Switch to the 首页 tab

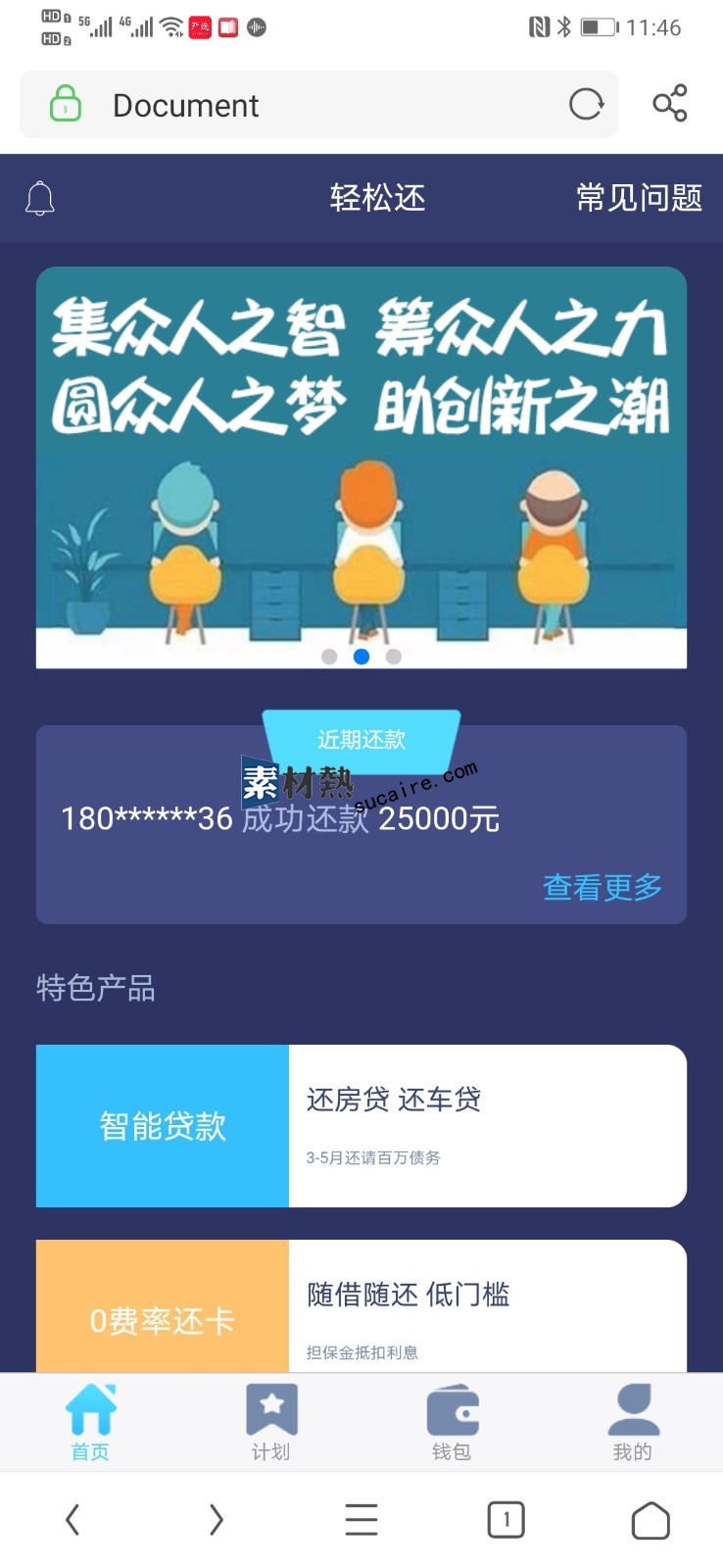click(90, 1423)
